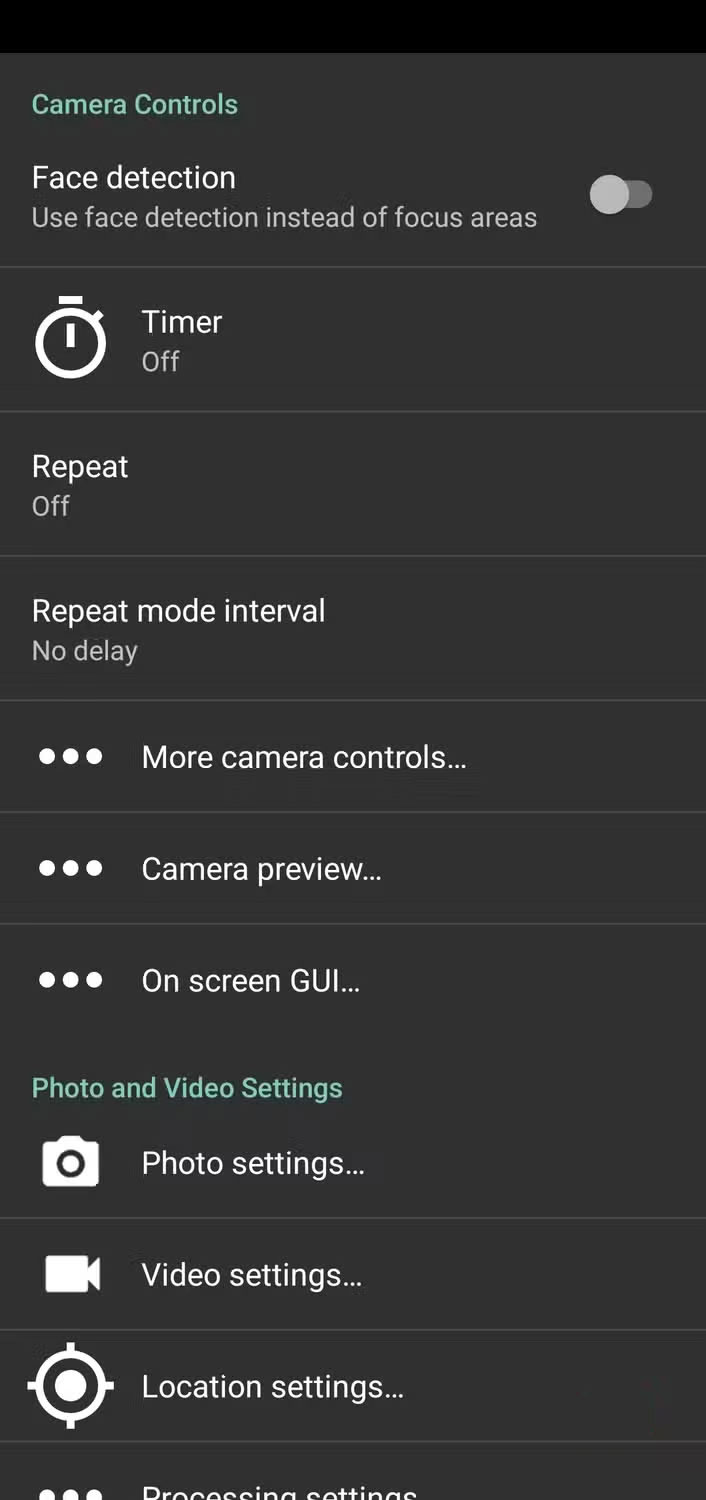Set the Repeat mode interval
Image resolution: width=706 pixels, height=1500 pixels.
coord(178,629)
